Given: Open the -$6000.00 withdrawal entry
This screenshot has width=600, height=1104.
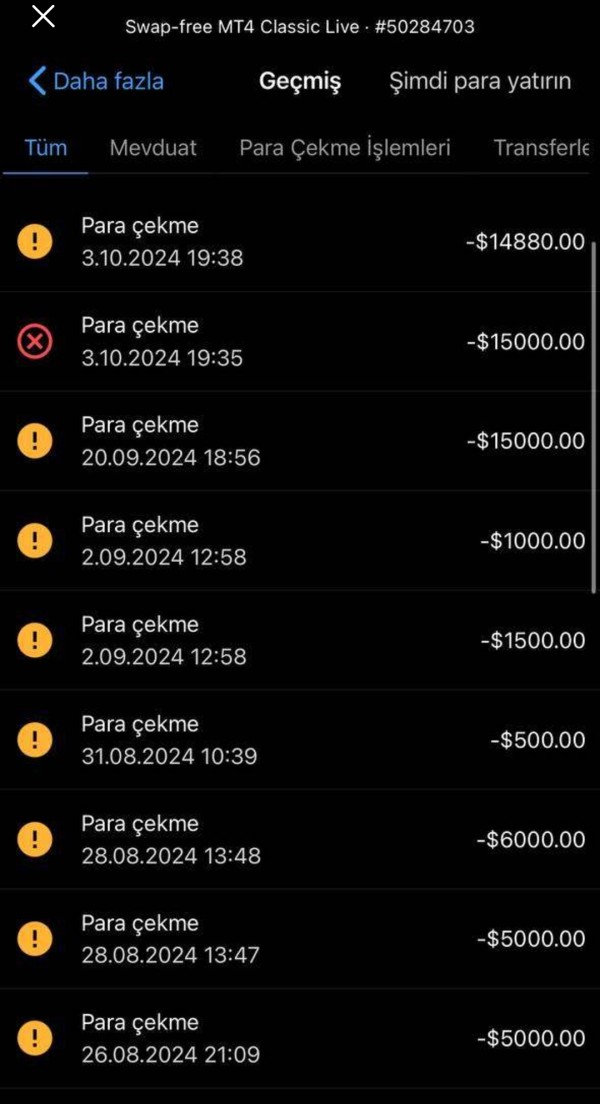Looking at the screenshot, I should click(x=300, y=840).
